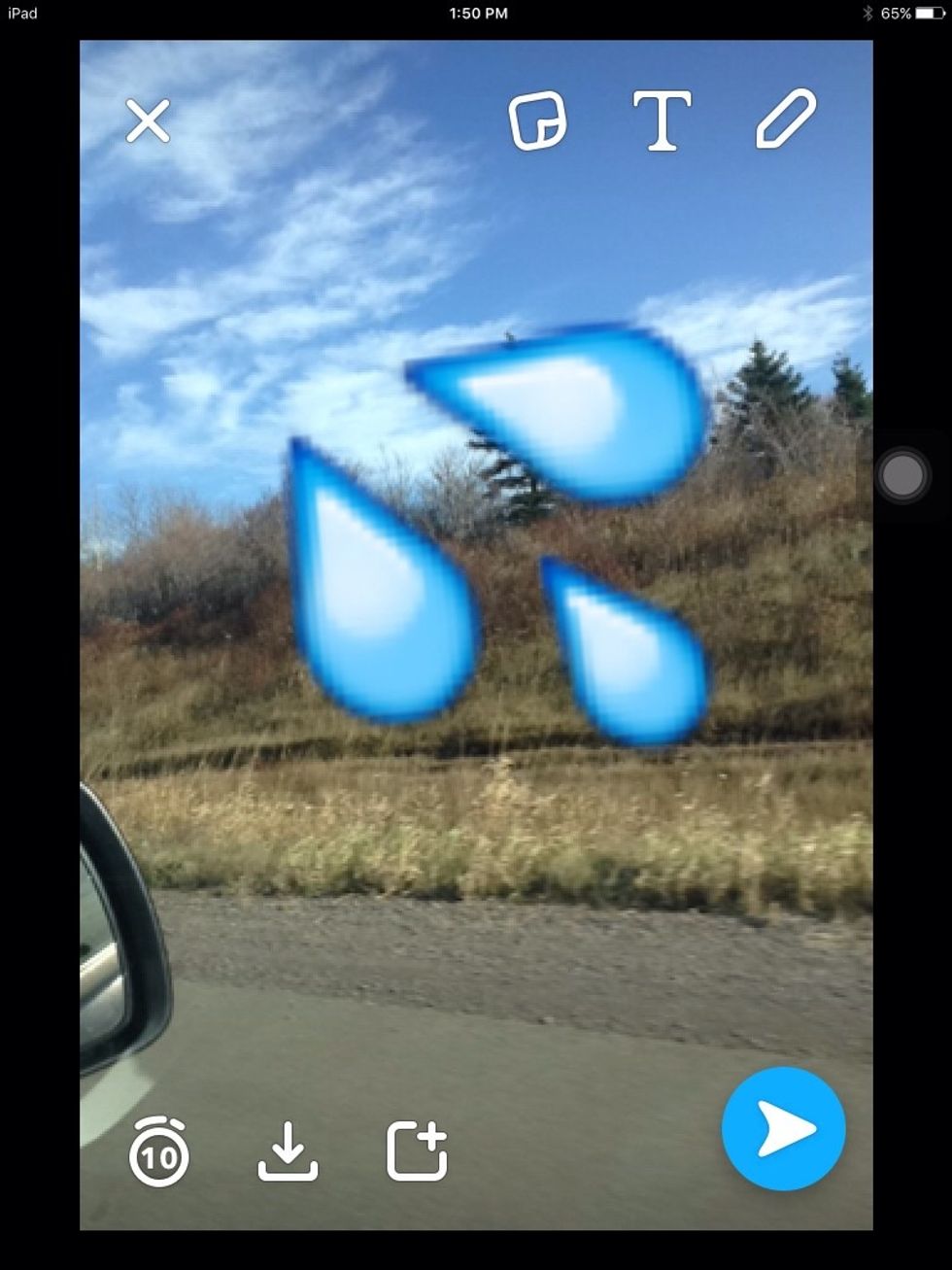952x1270 pixels.
Task: Tap the AssistiveTouch floating button
Action: click(x=902, y=475)
